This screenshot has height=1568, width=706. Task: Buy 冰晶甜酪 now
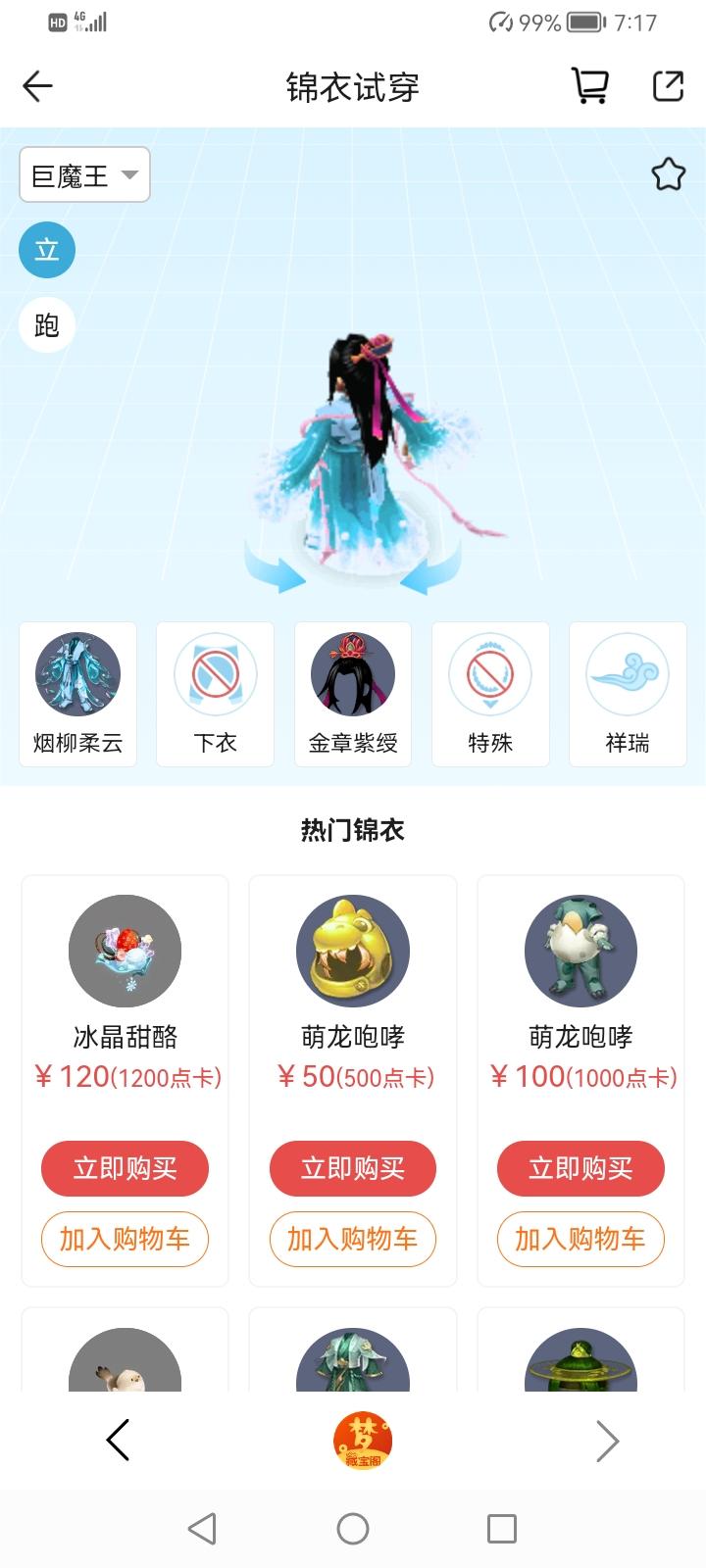pyautogui.click(x=125, y=1168)
